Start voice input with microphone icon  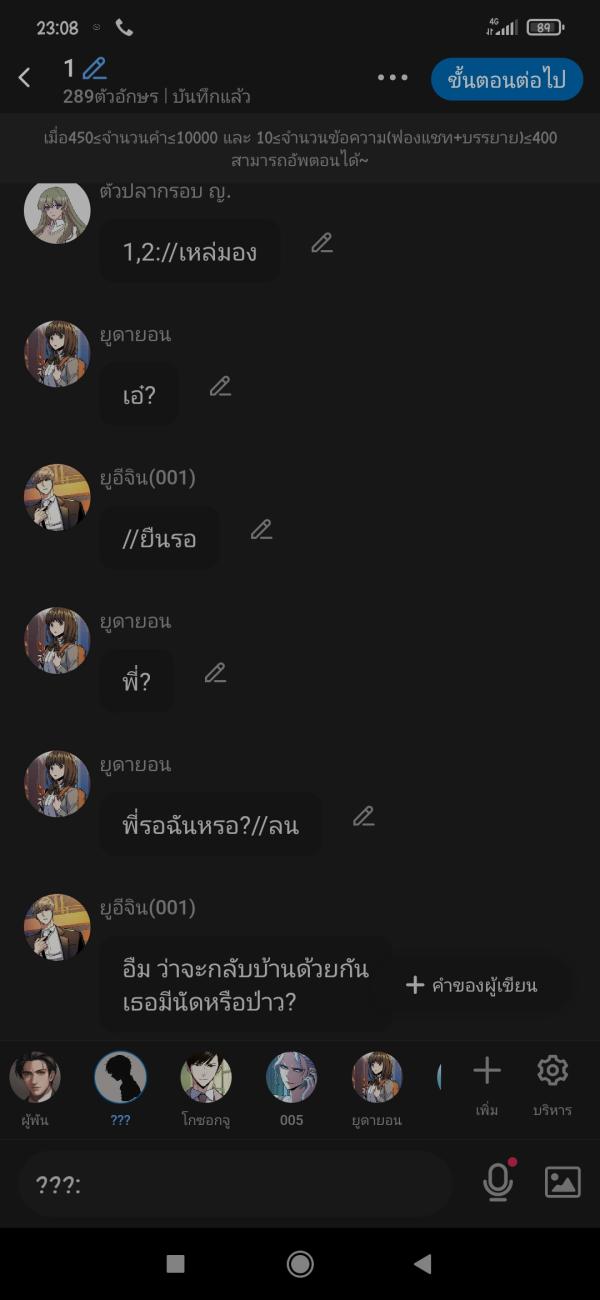pyautogui.click(x=498, y=1183)
